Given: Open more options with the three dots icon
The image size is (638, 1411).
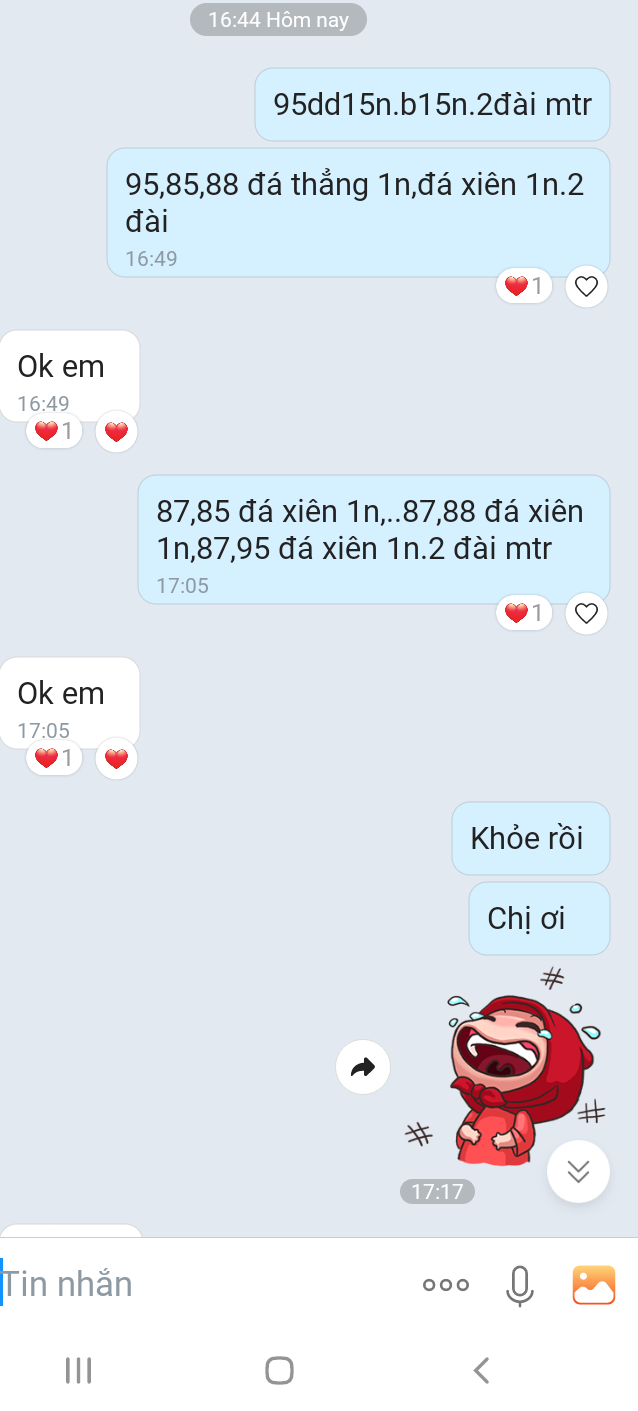Looking at the screenshot, I should (446, 1285).
